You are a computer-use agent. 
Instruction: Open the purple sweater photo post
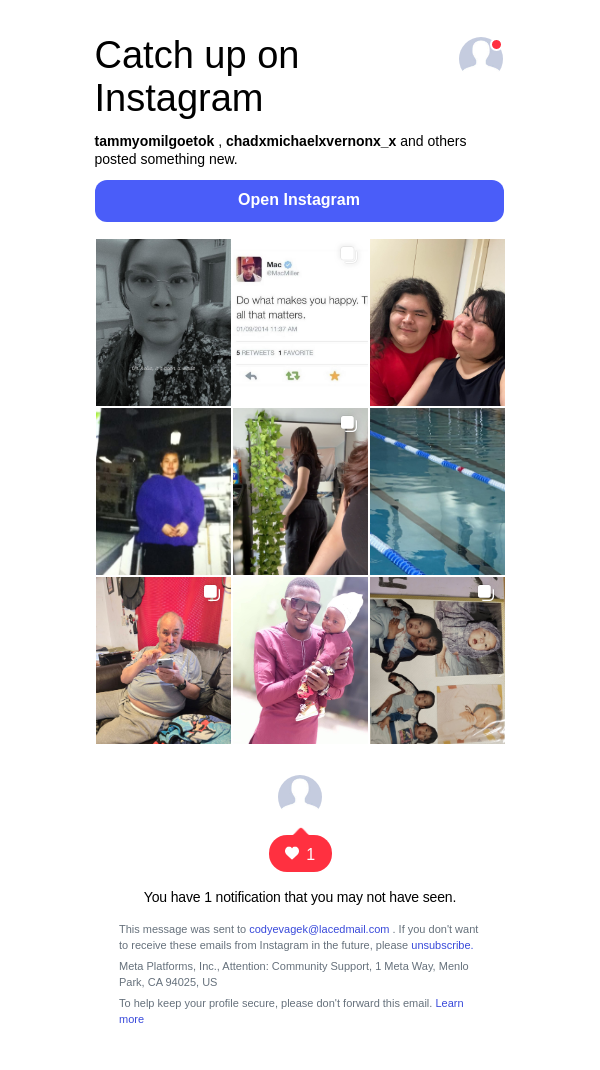tap(163, 491)
